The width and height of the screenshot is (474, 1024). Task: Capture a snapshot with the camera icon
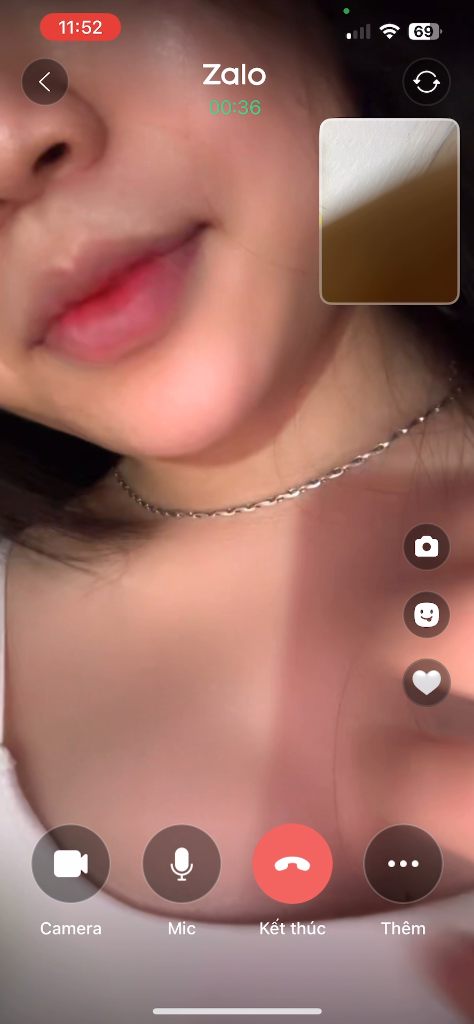(x=426, y=547)
